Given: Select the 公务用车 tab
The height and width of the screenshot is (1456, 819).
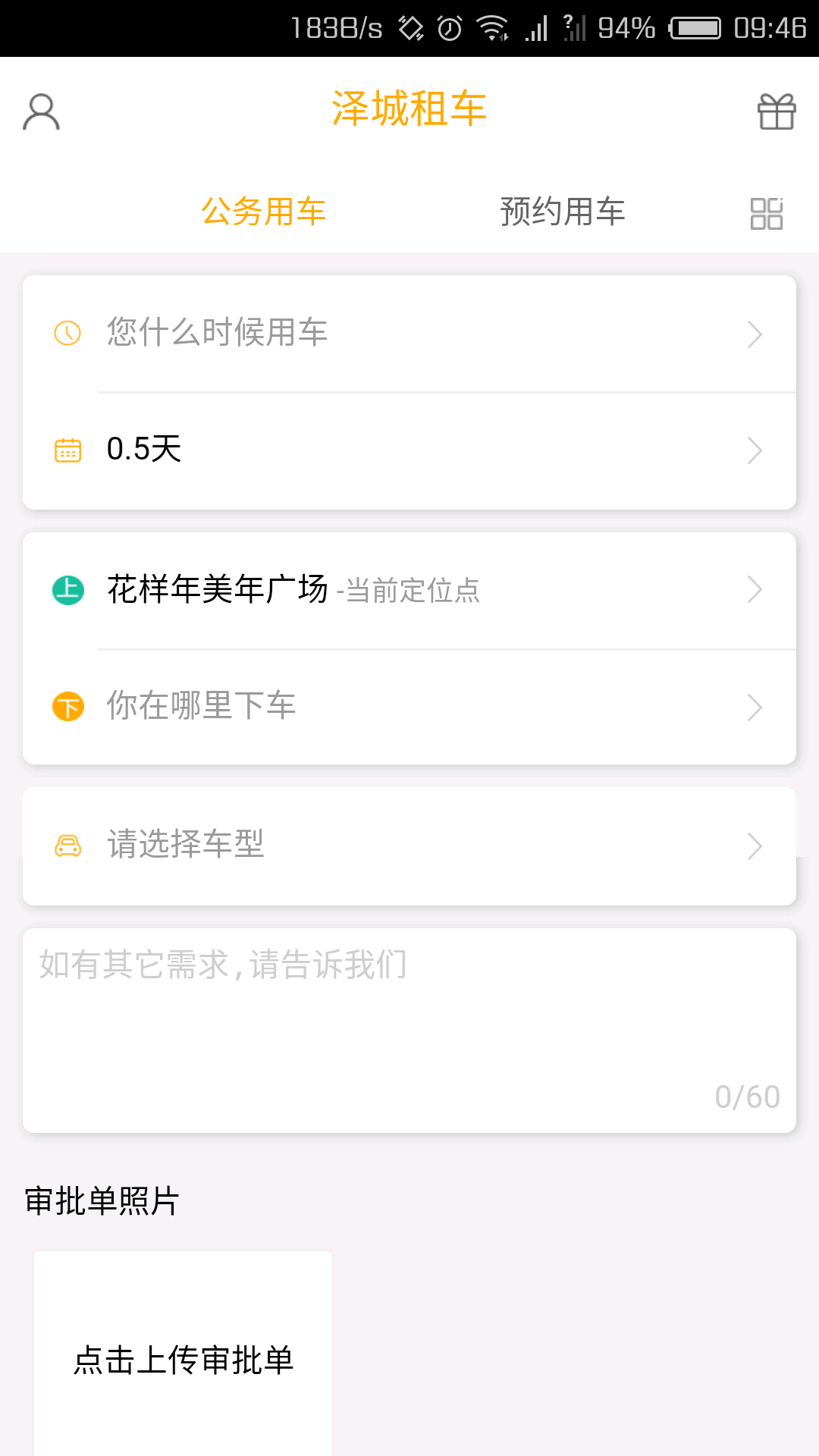Looking at the screenshot, I should (x=263, y=212).
